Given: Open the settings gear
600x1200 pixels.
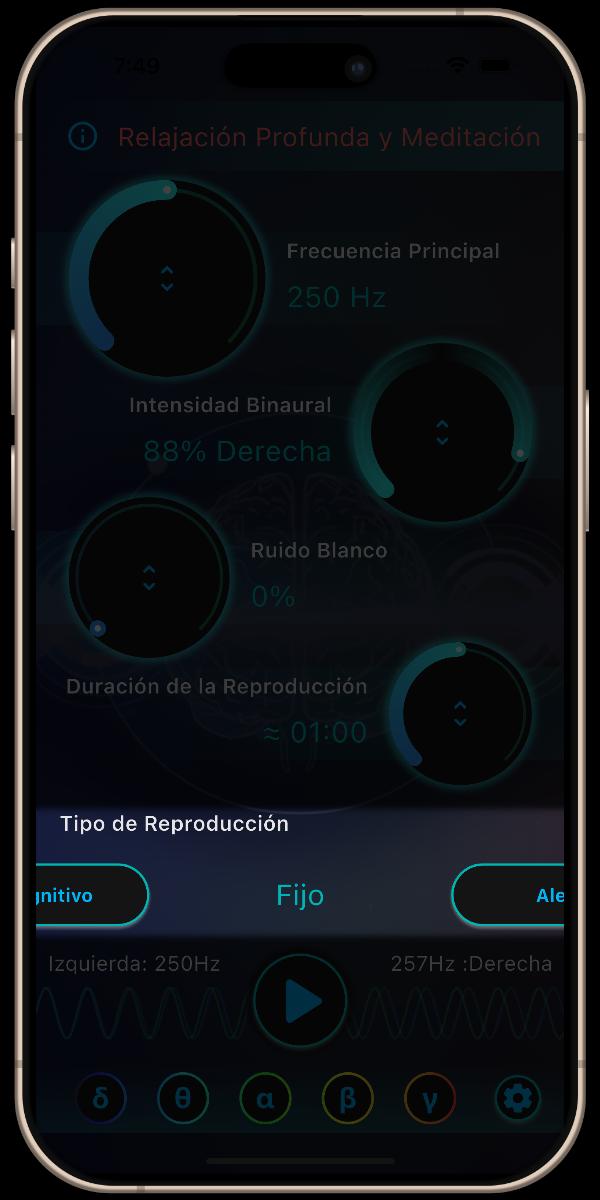Looking at the screenshot, I should pyautogui.click(x=518, y=1098).
